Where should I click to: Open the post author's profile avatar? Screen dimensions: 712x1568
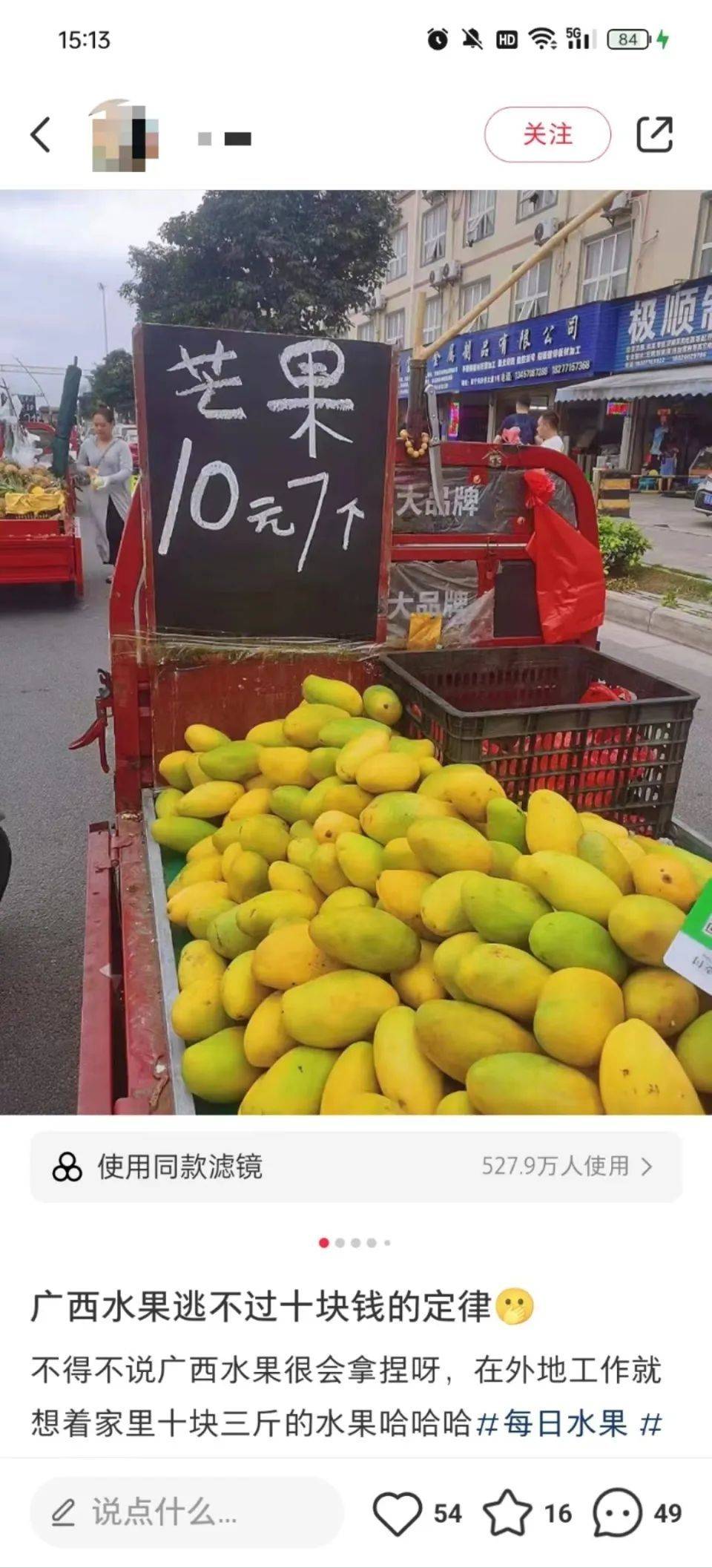point(124,137)
